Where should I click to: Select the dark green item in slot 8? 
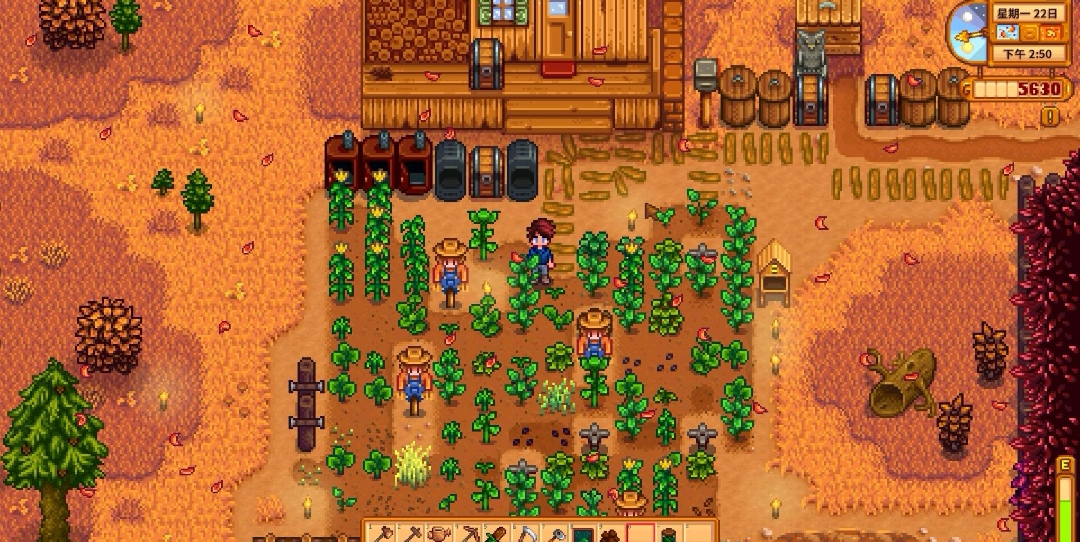[583, 534]
